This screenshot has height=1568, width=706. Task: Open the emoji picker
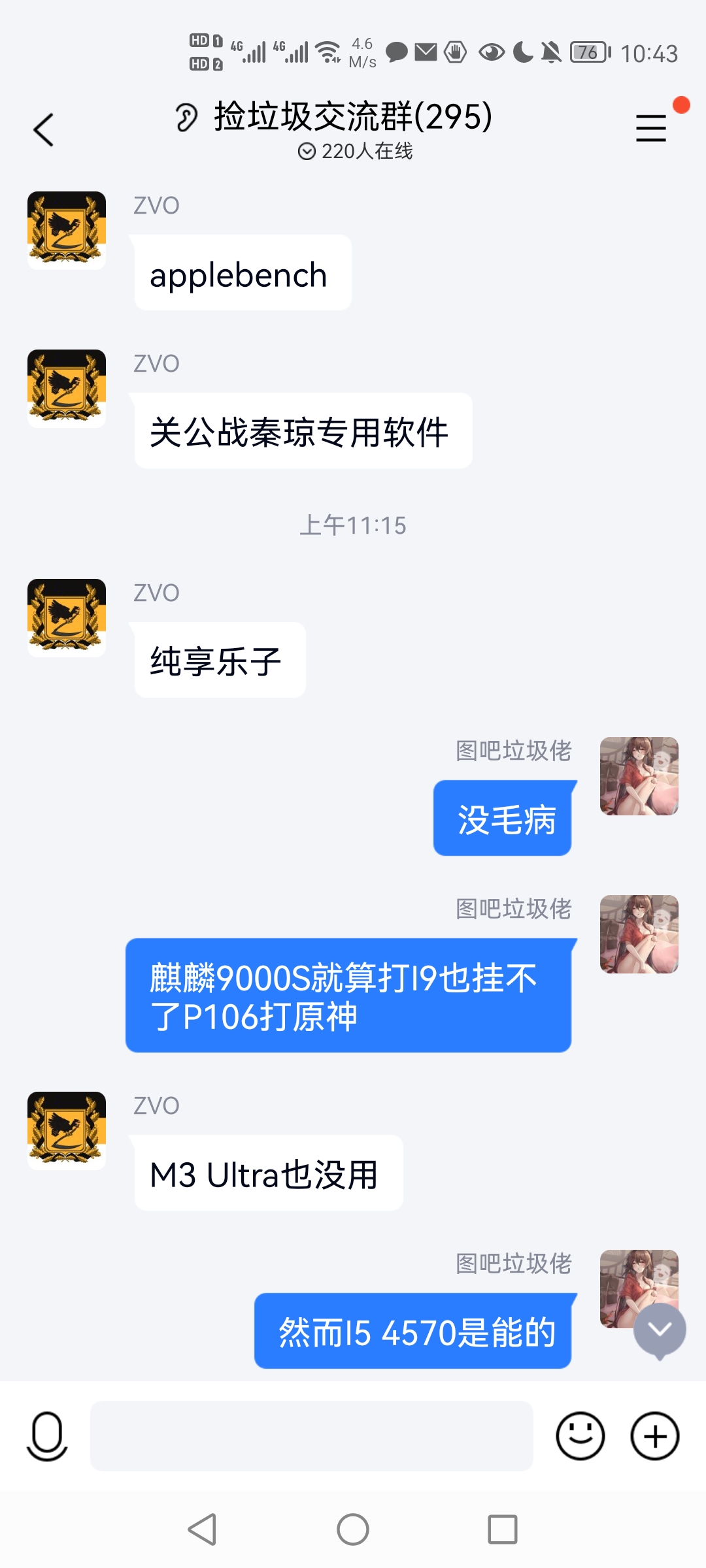(x=580, y=1435)
